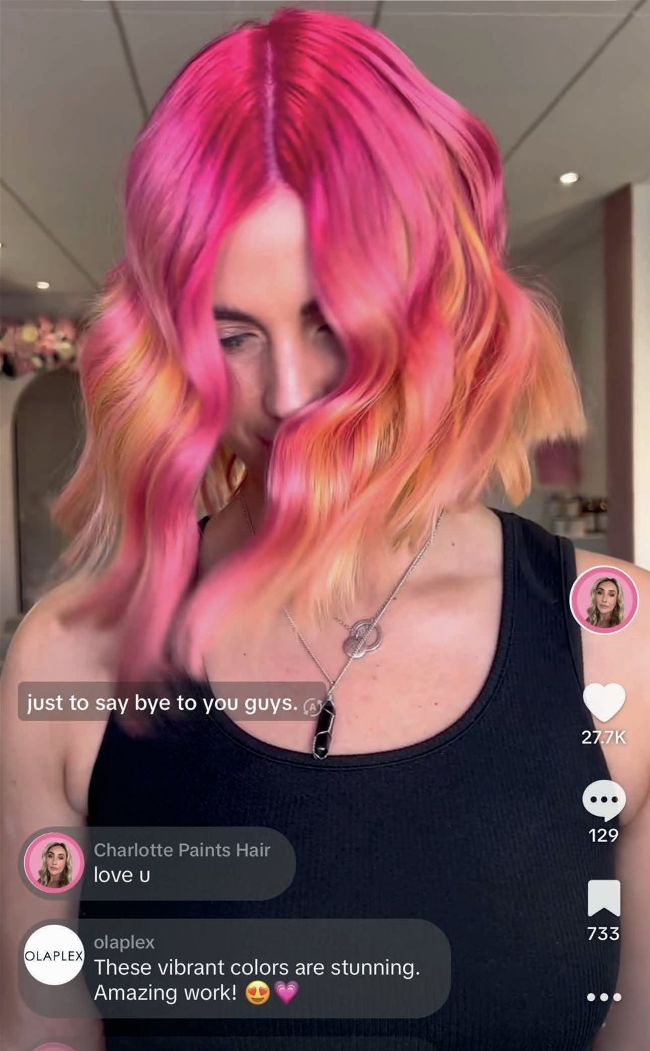Open the creator's profile avatar
The image size is (650, 1051).
pos(603,600)
